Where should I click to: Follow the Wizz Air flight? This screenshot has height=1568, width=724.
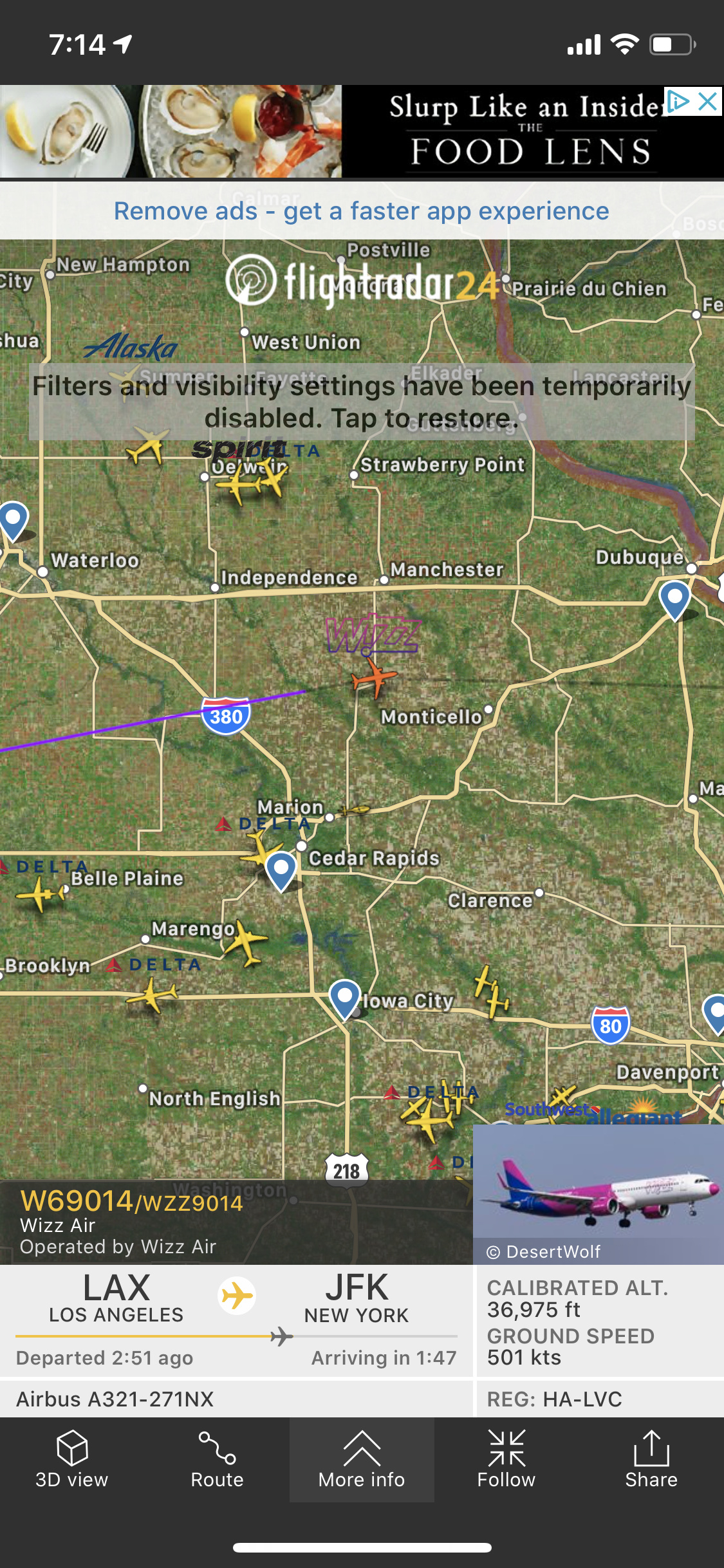pyautogui.click(x=506, y=1460)
